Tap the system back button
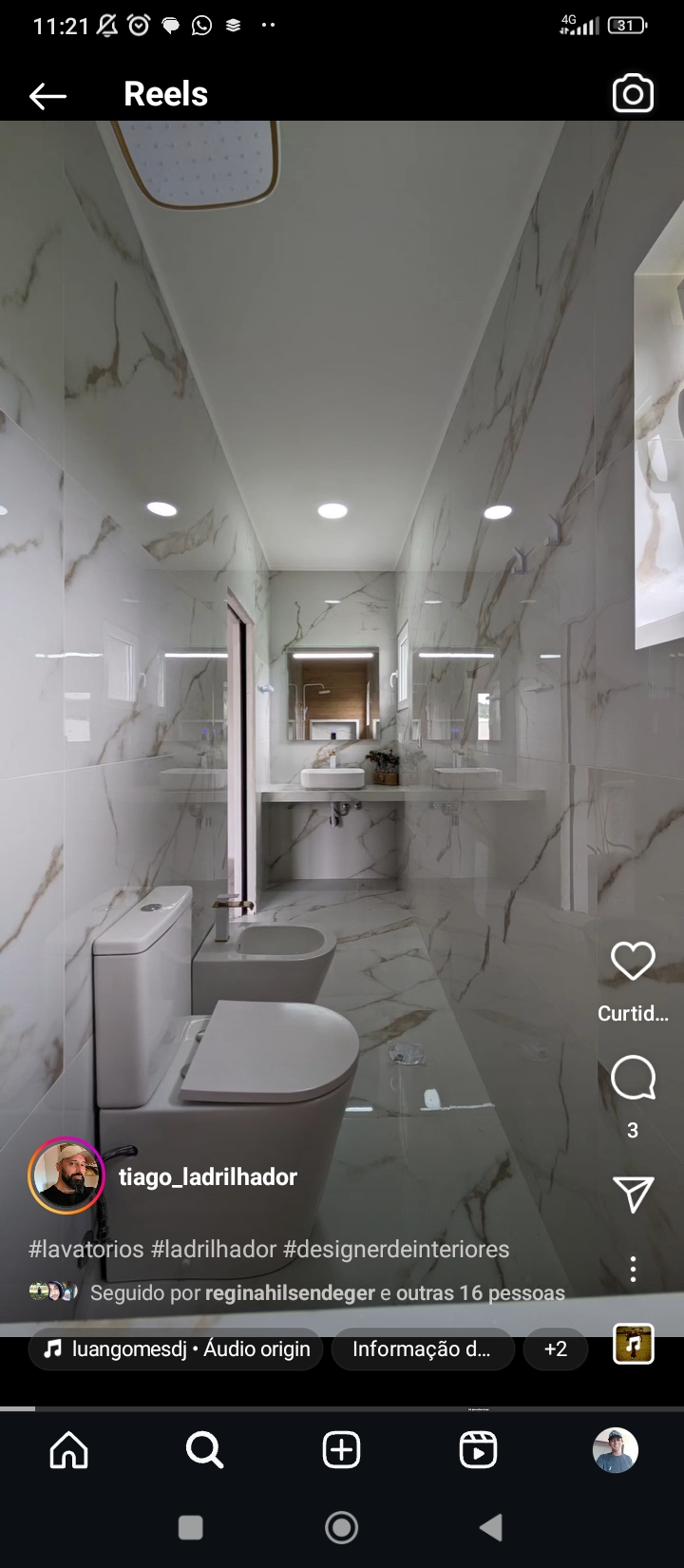The width and height of the screenshot is (684, 1568). pos(490,1527)
